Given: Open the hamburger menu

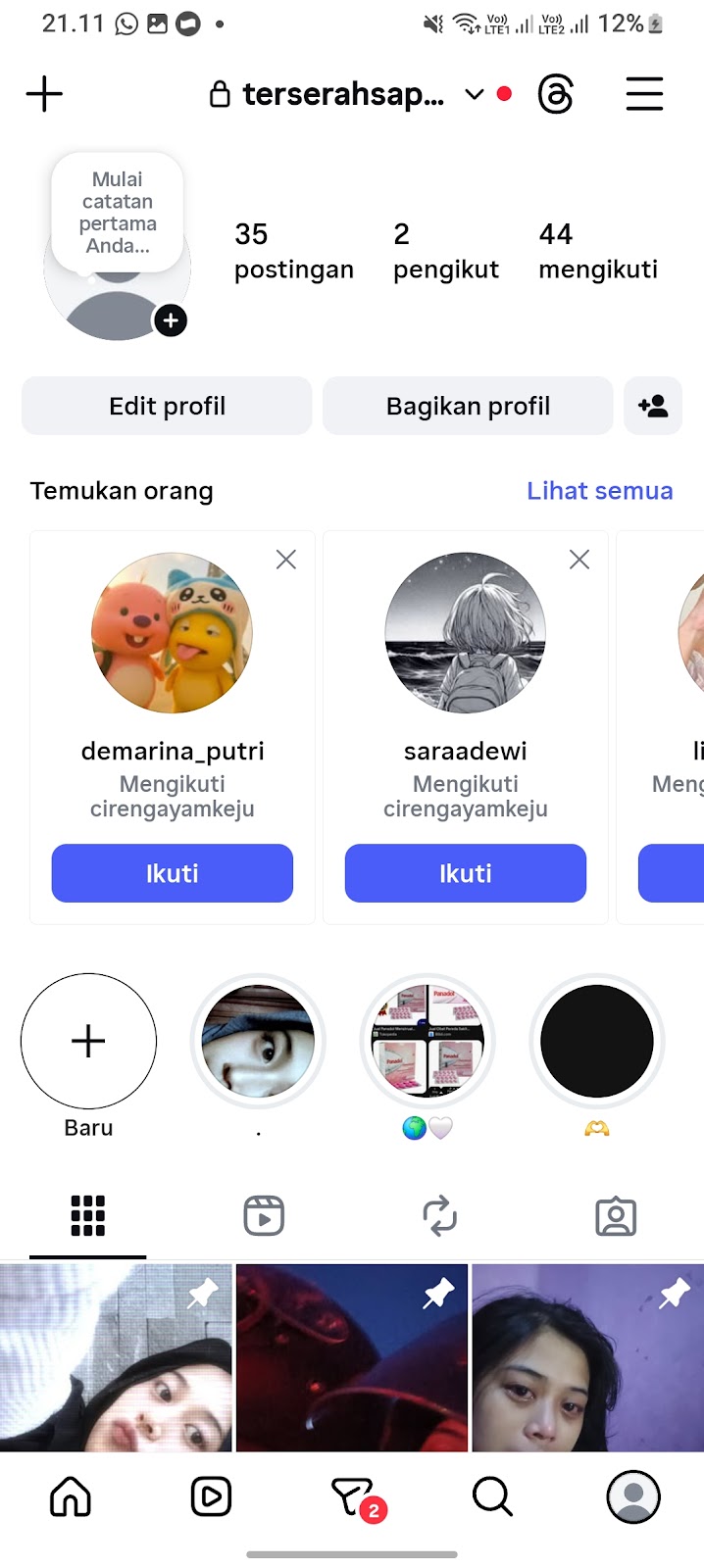Looking at the screenshot, I should point(644,94).
